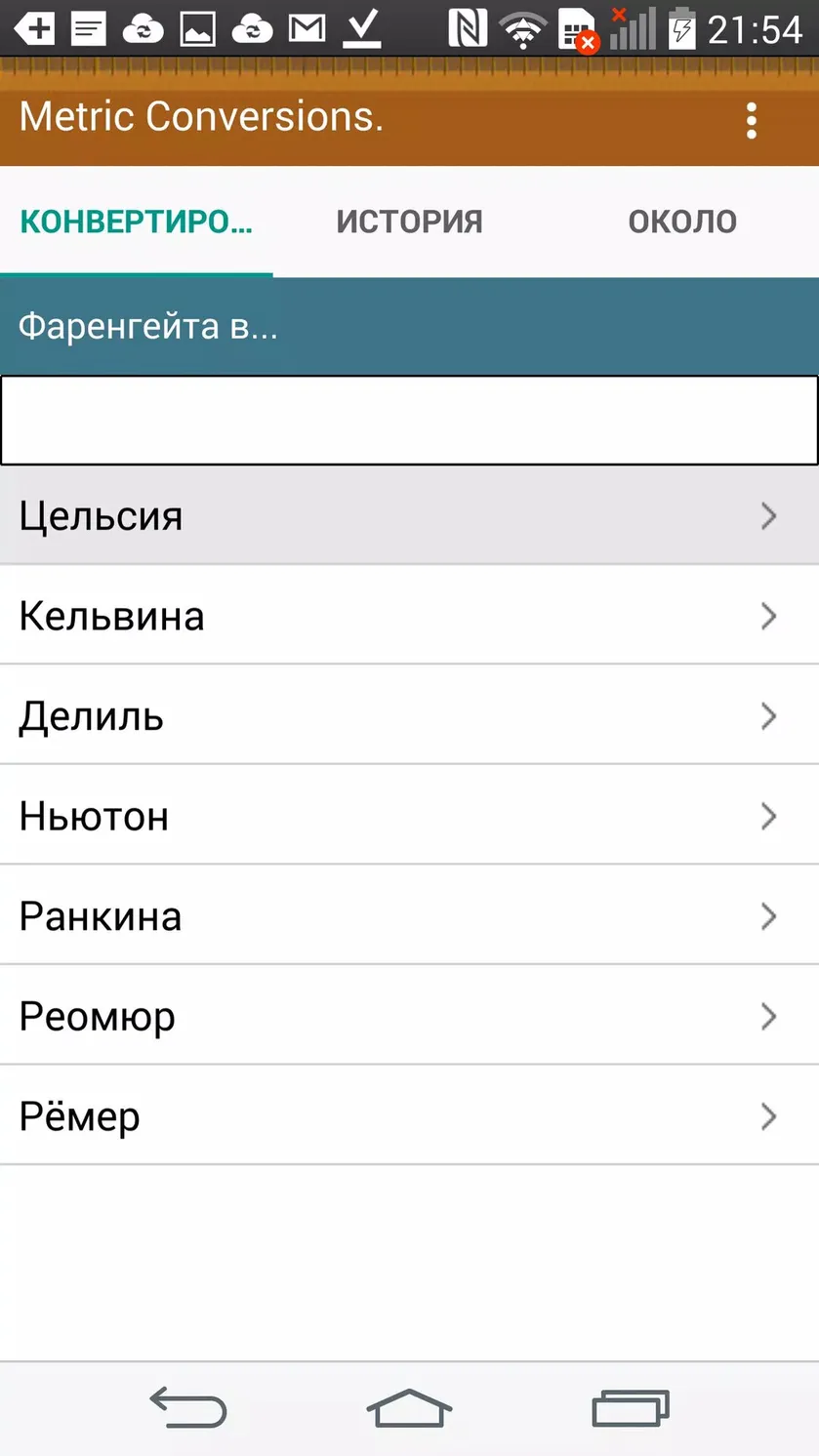Screen dimensions: 819x1456
Task: Open the Рёмер conversion
Action: [x=409, y=1116]
